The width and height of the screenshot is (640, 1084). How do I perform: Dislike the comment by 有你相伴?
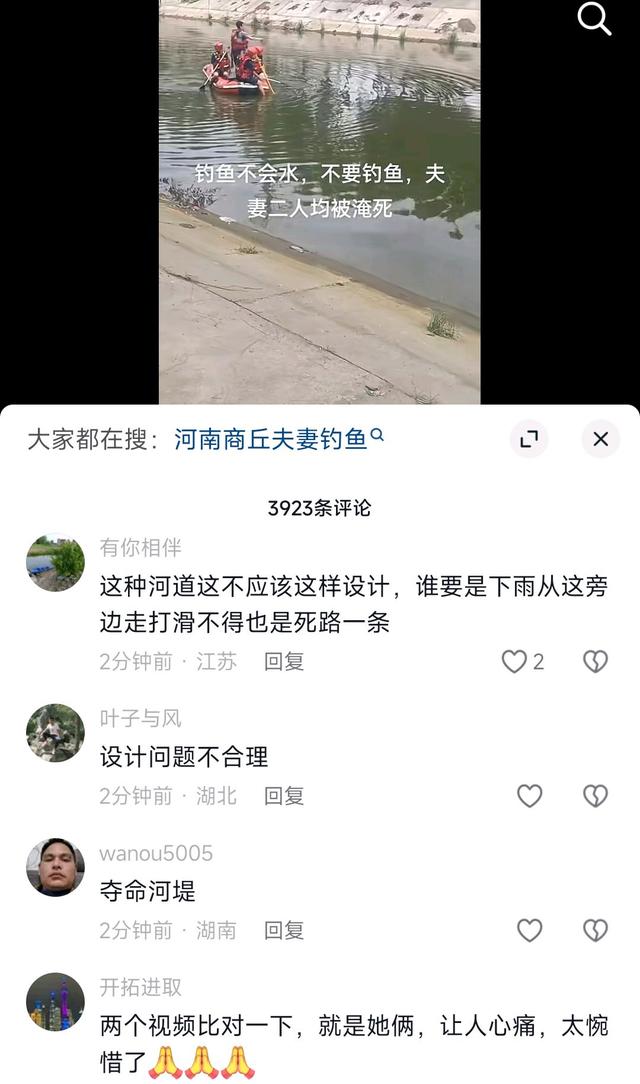point(595,661)
